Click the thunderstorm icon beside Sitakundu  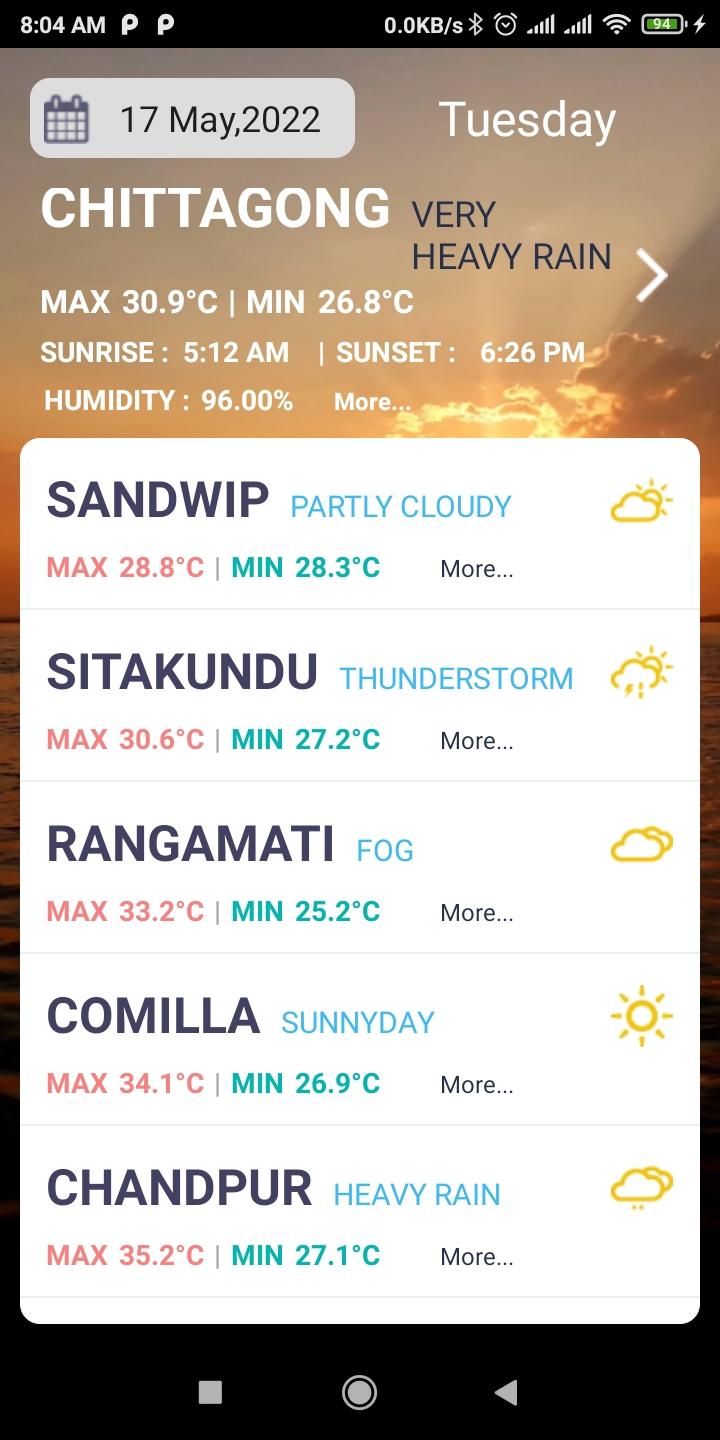[x=641, y=671]
